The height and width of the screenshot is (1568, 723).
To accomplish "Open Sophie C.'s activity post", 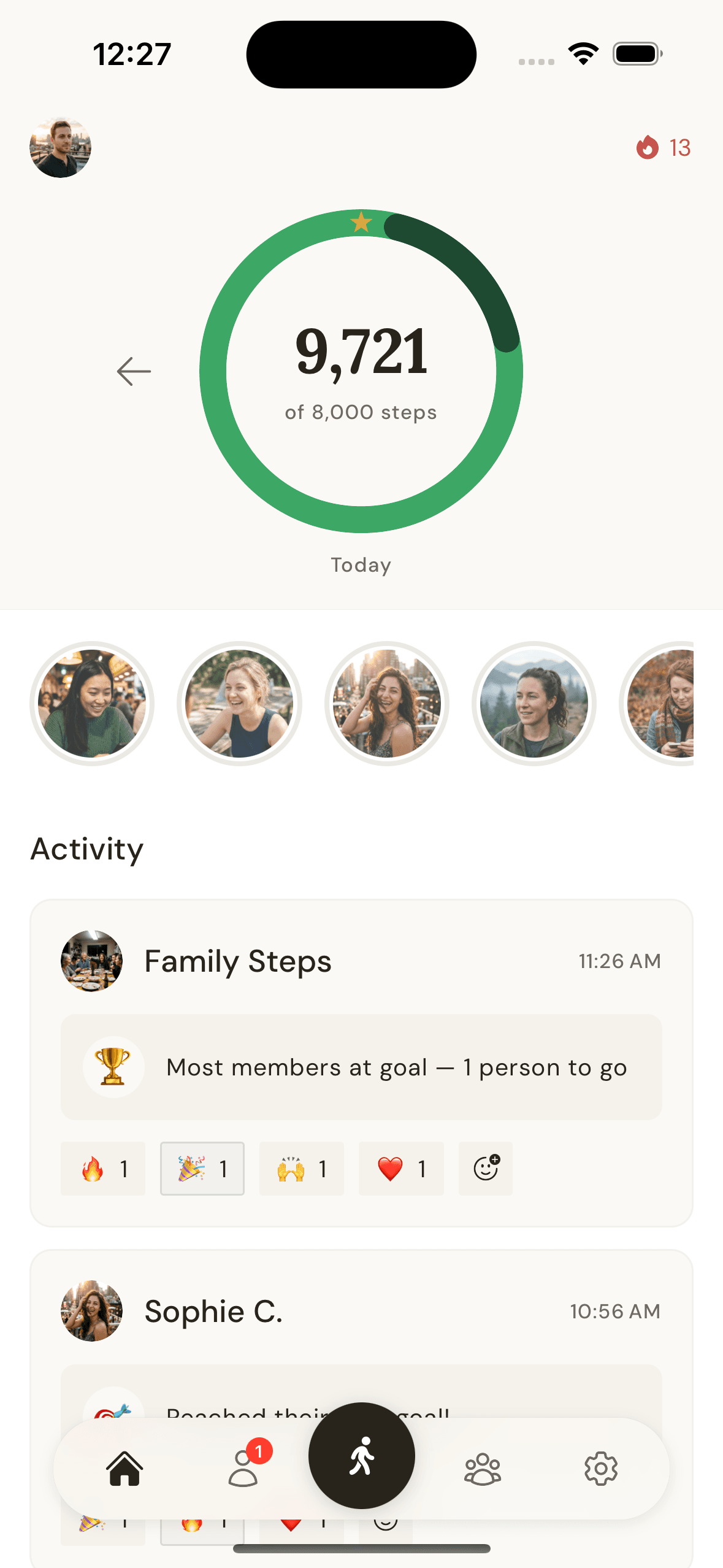I will 361,1311.
